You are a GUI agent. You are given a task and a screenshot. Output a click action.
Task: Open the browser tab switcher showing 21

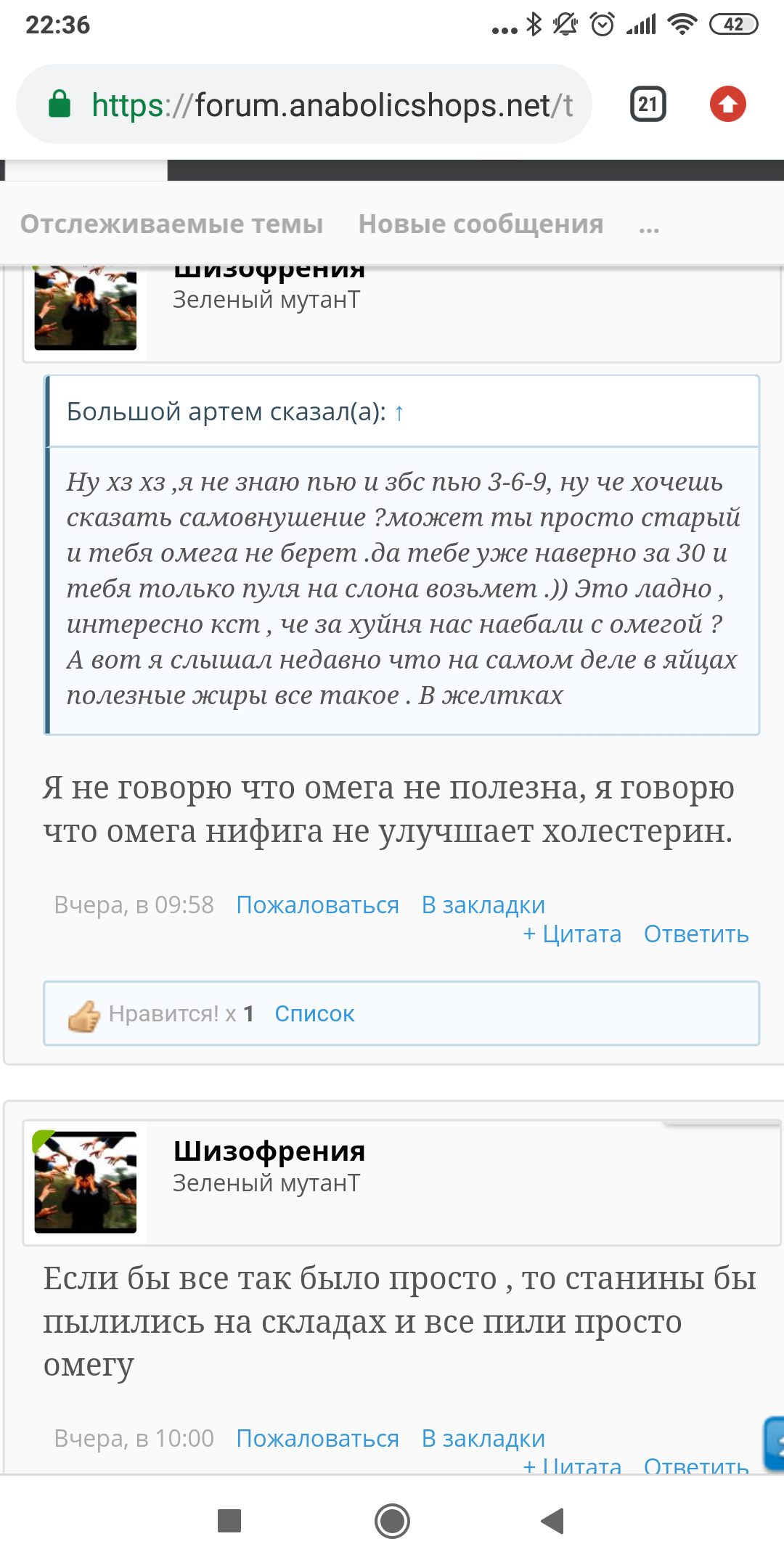pyautogui.click(x=648, y=105)
